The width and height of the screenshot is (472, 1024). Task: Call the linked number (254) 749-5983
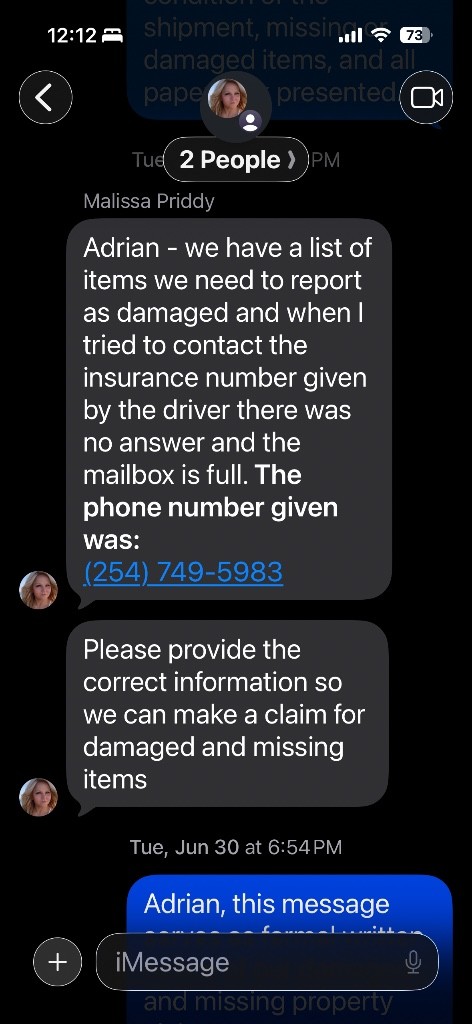tap(183, 572)
